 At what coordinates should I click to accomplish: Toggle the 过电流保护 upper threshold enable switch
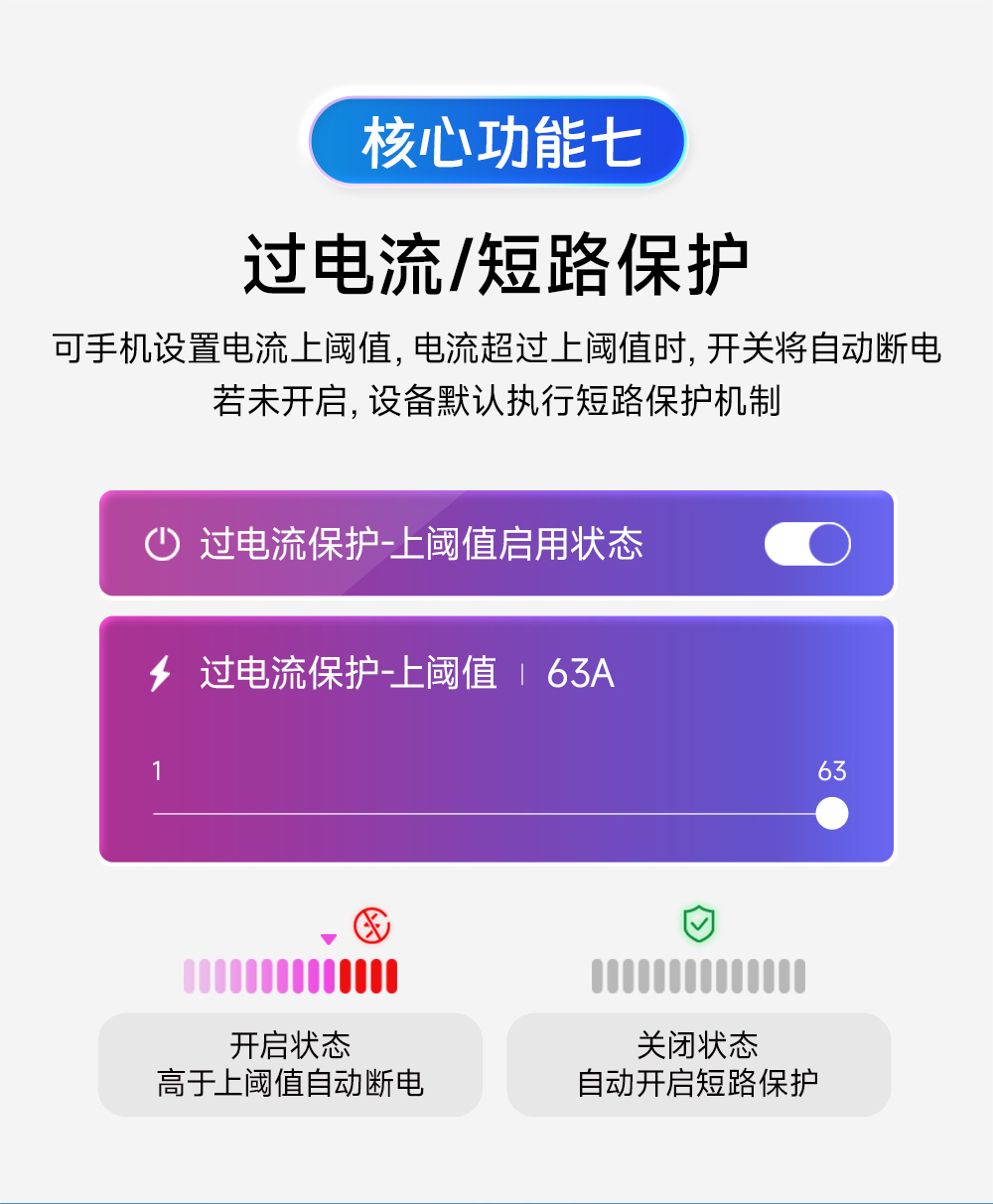point(806,543)
